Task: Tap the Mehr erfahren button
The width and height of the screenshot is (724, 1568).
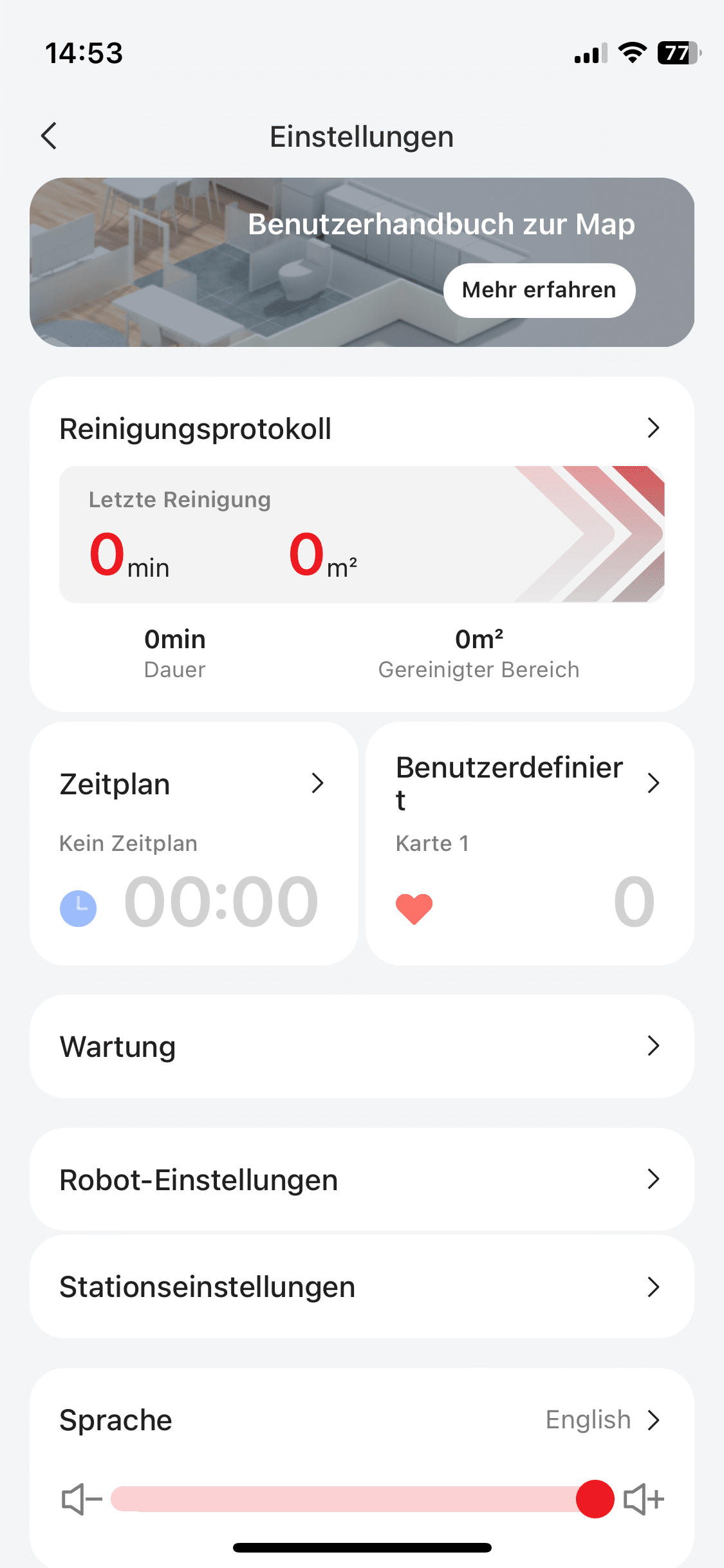Action: (x=539, y=290)
